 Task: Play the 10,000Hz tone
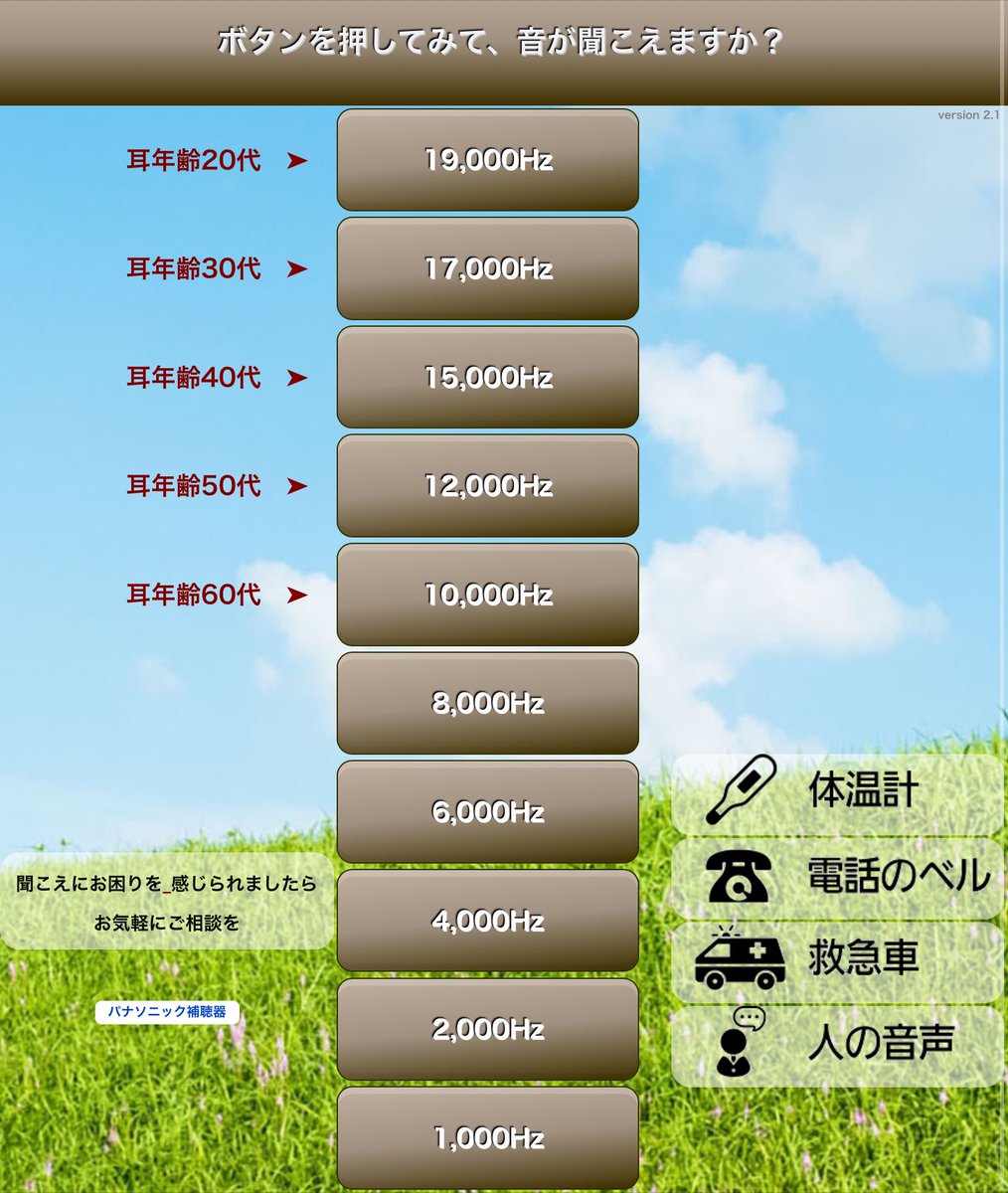[487, 595]
